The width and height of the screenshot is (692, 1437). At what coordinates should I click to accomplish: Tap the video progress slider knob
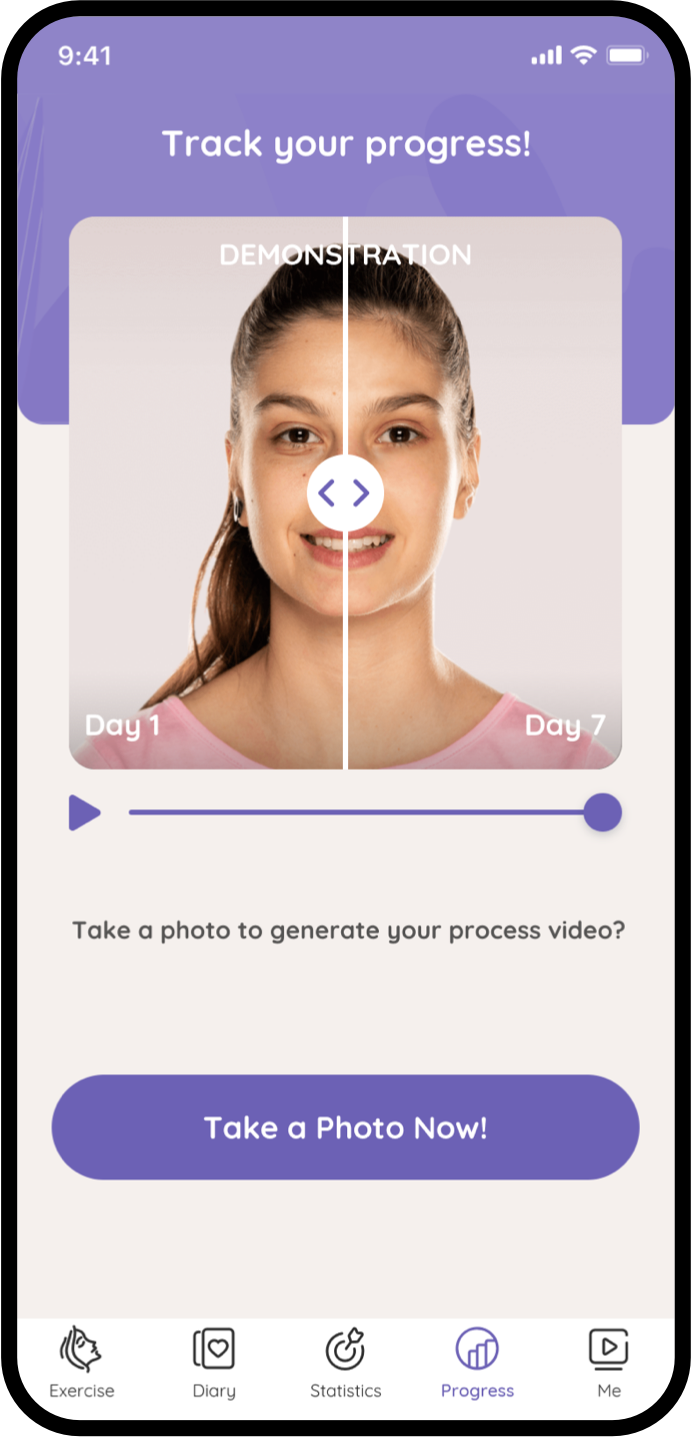(602, 813)
